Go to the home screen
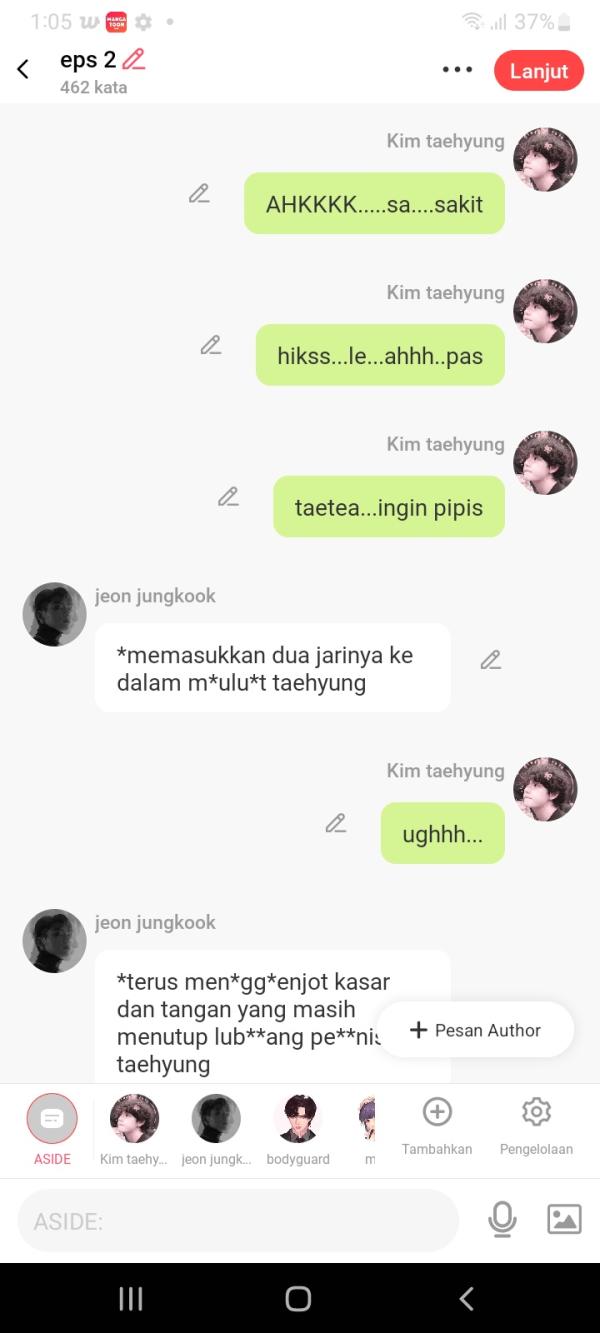600x1333 pixels. coord(298,1298)
